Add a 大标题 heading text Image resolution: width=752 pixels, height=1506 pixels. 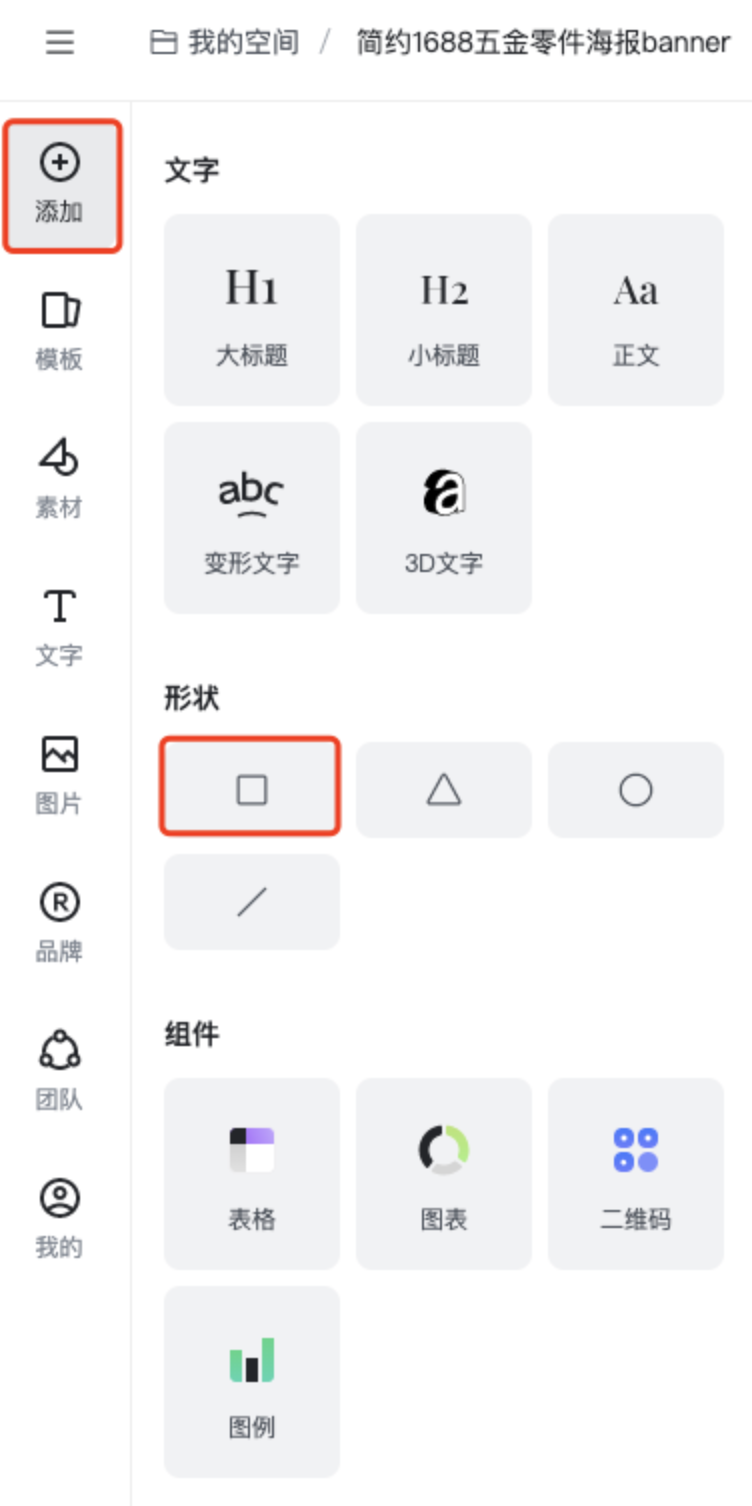pyautogui.click(x=252, y=310)
